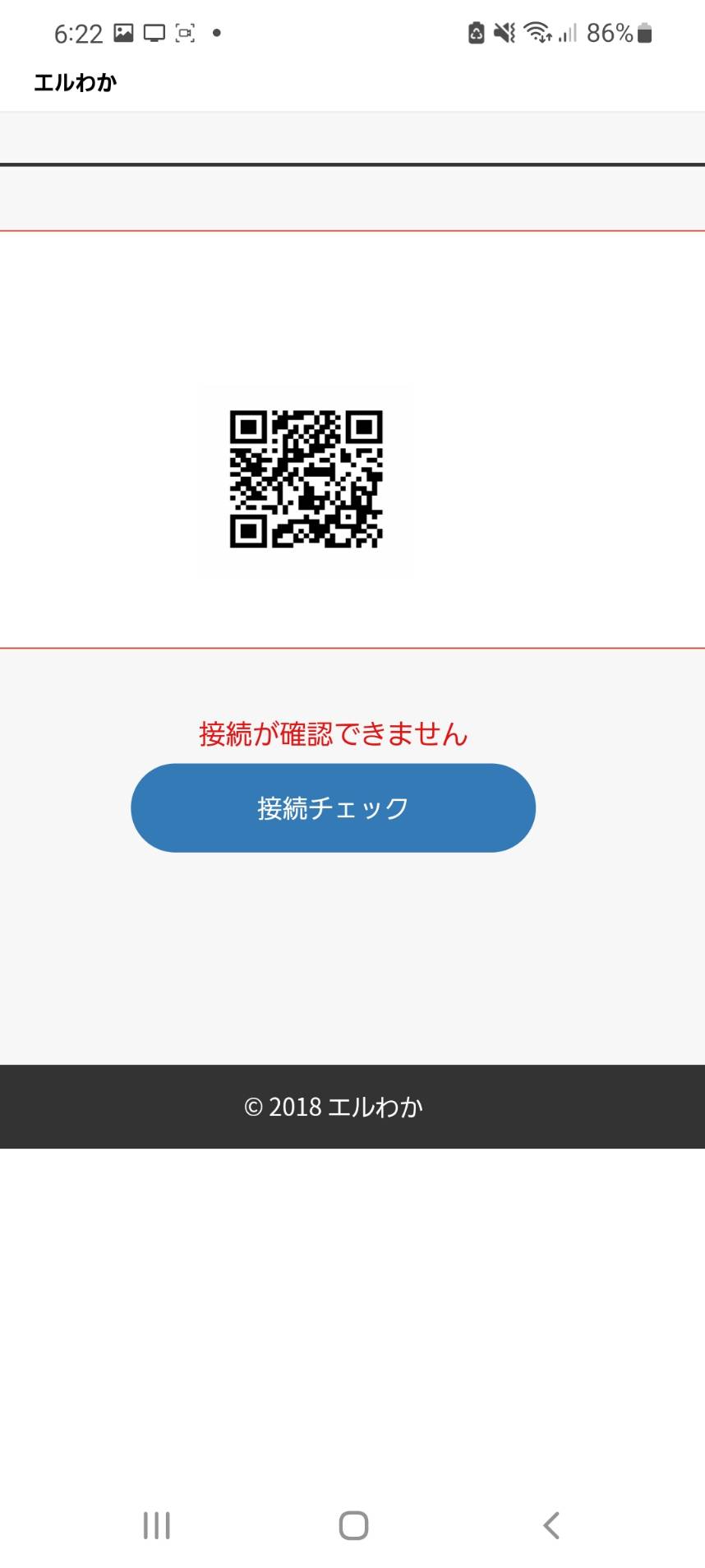The height and width of the screenshot is (1568, 705).
Task: Open the recent apps view
Action: click(x=156, y=1525)
